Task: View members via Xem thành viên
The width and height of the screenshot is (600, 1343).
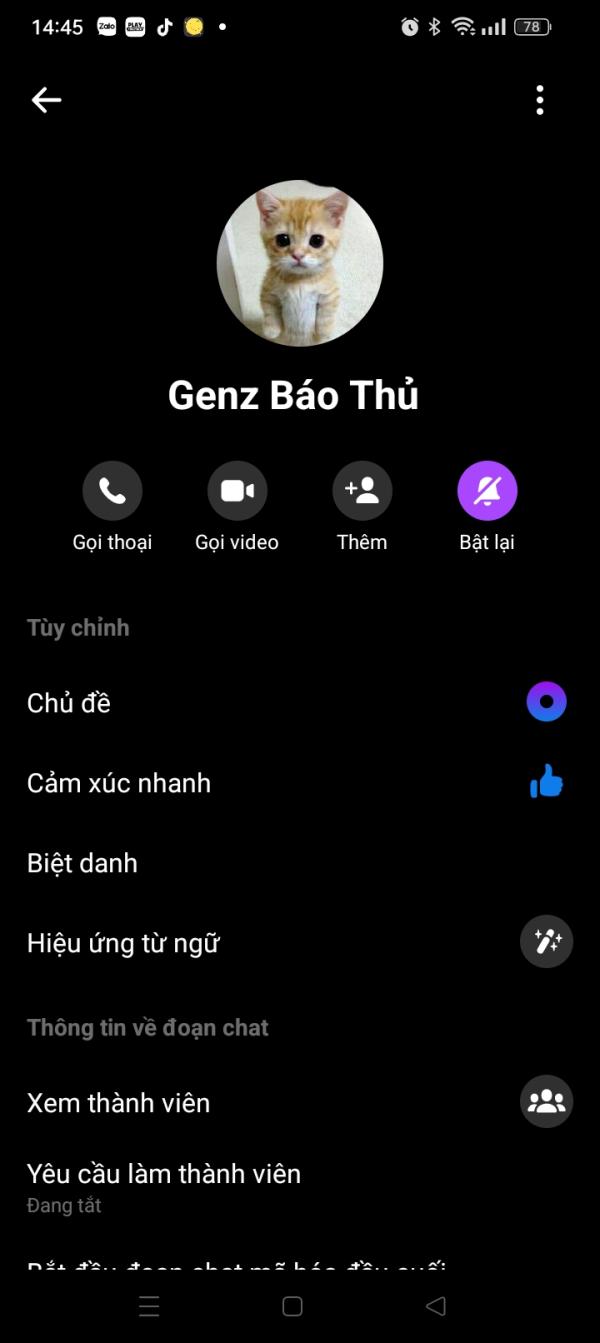Action: 300,1103
